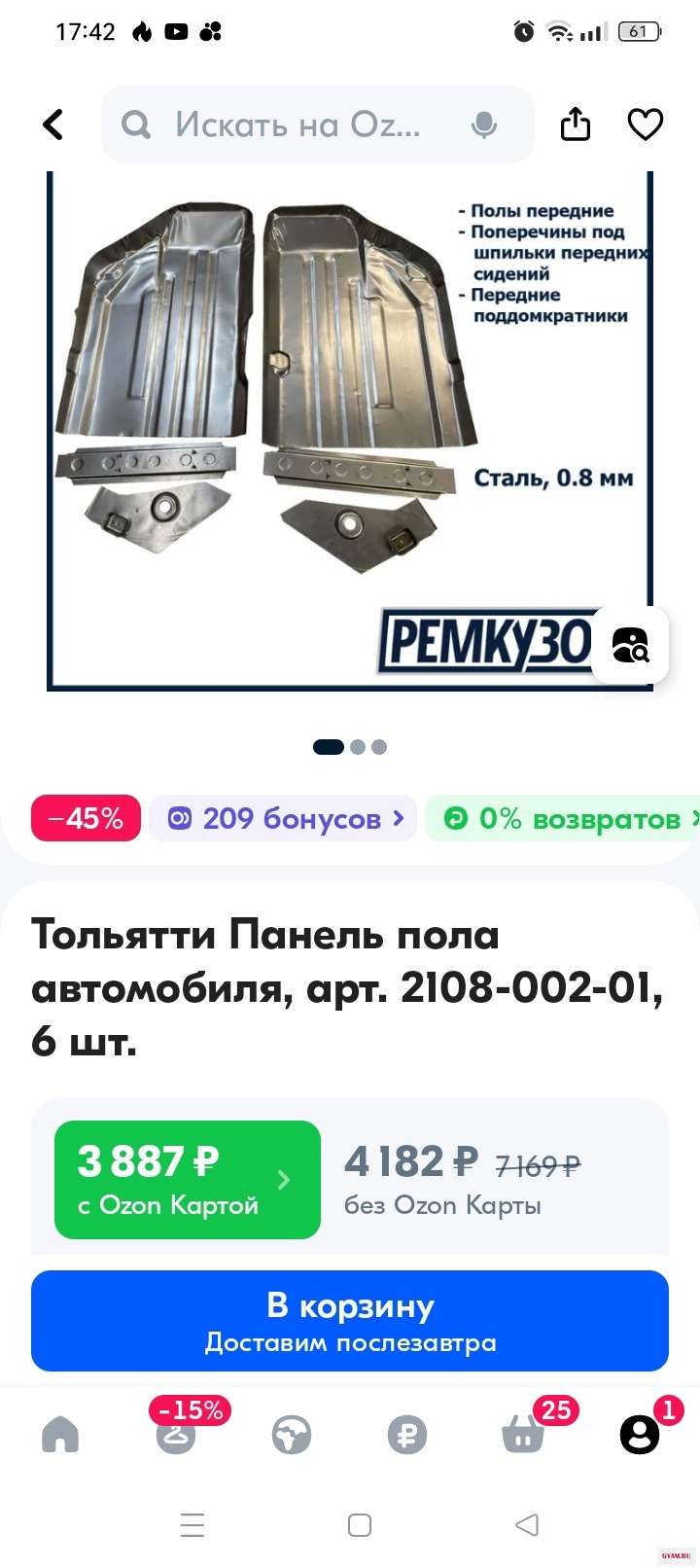The width and height of the screenshot is (700, 1568).
Task: Tap the system home button
Action: click(x=360, y=1524)
